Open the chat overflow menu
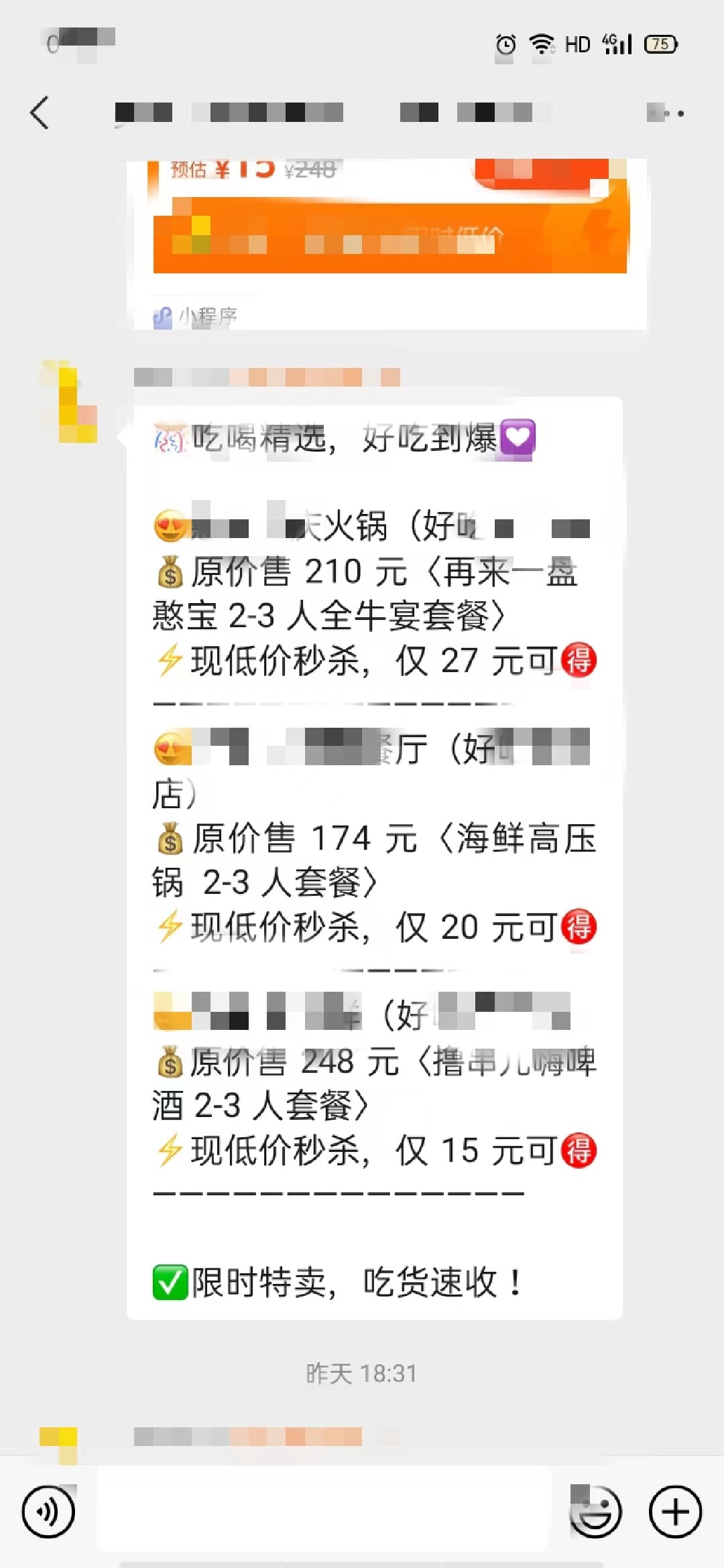This screenshot has height=1568, width=724. [666, 113]
